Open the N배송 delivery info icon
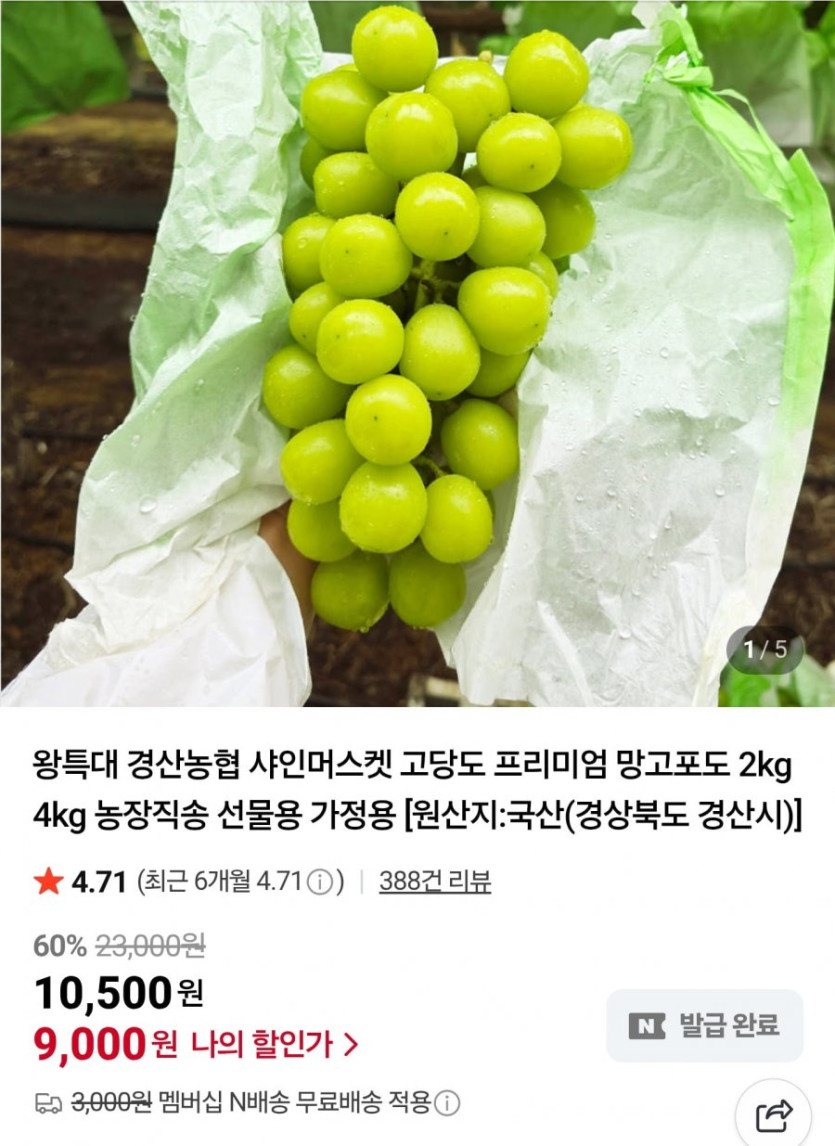The width and height of the screenshot is (835, 1146). [x=448, y=1103]
